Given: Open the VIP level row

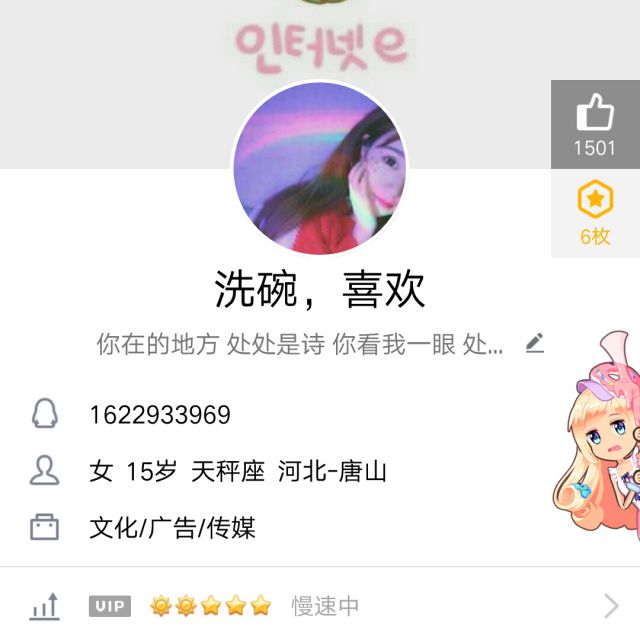Looking at the screenshot, I should click(x=320, y=605).
